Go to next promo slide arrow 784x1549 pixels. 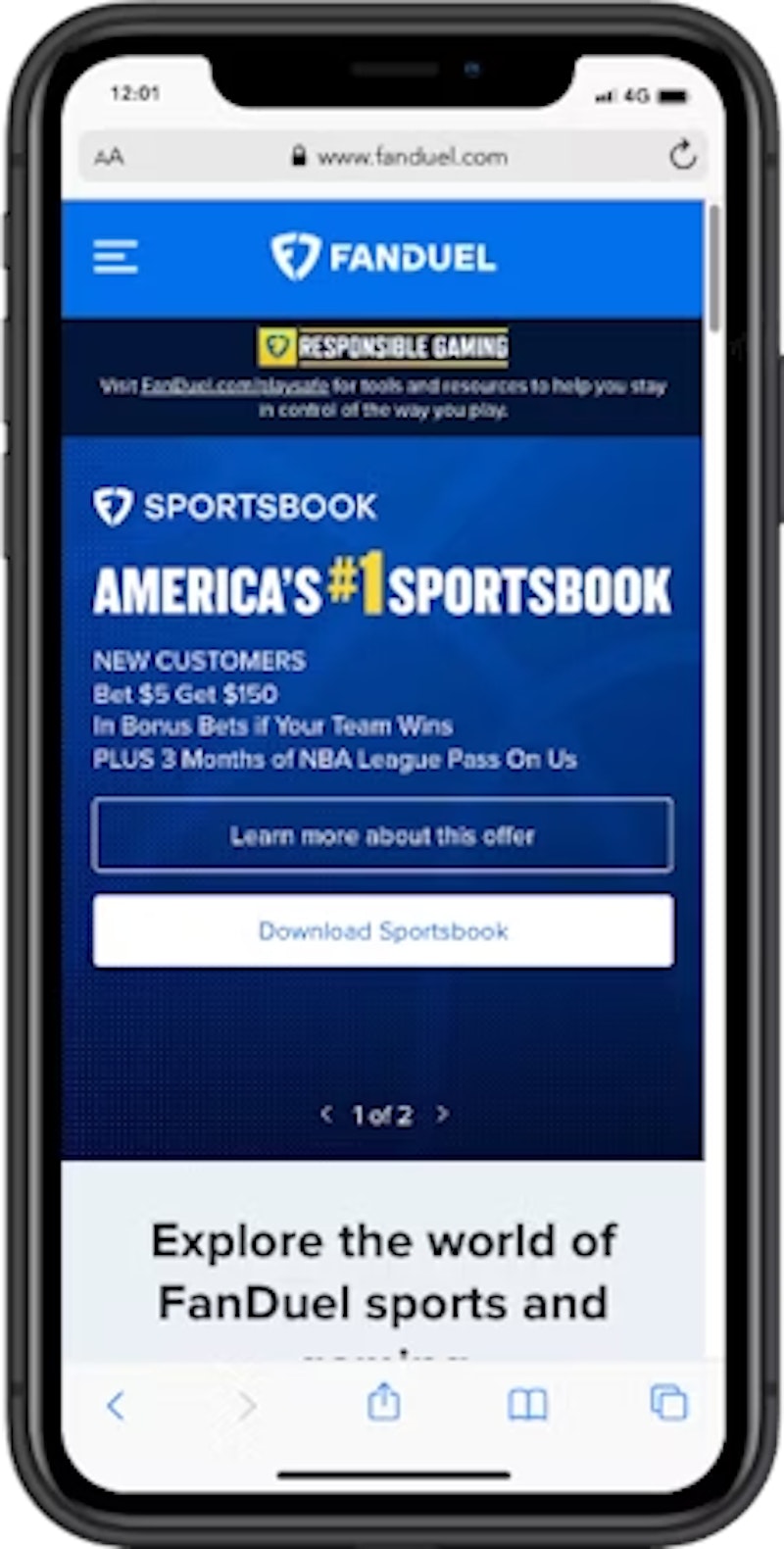(x=443, y=1114)
